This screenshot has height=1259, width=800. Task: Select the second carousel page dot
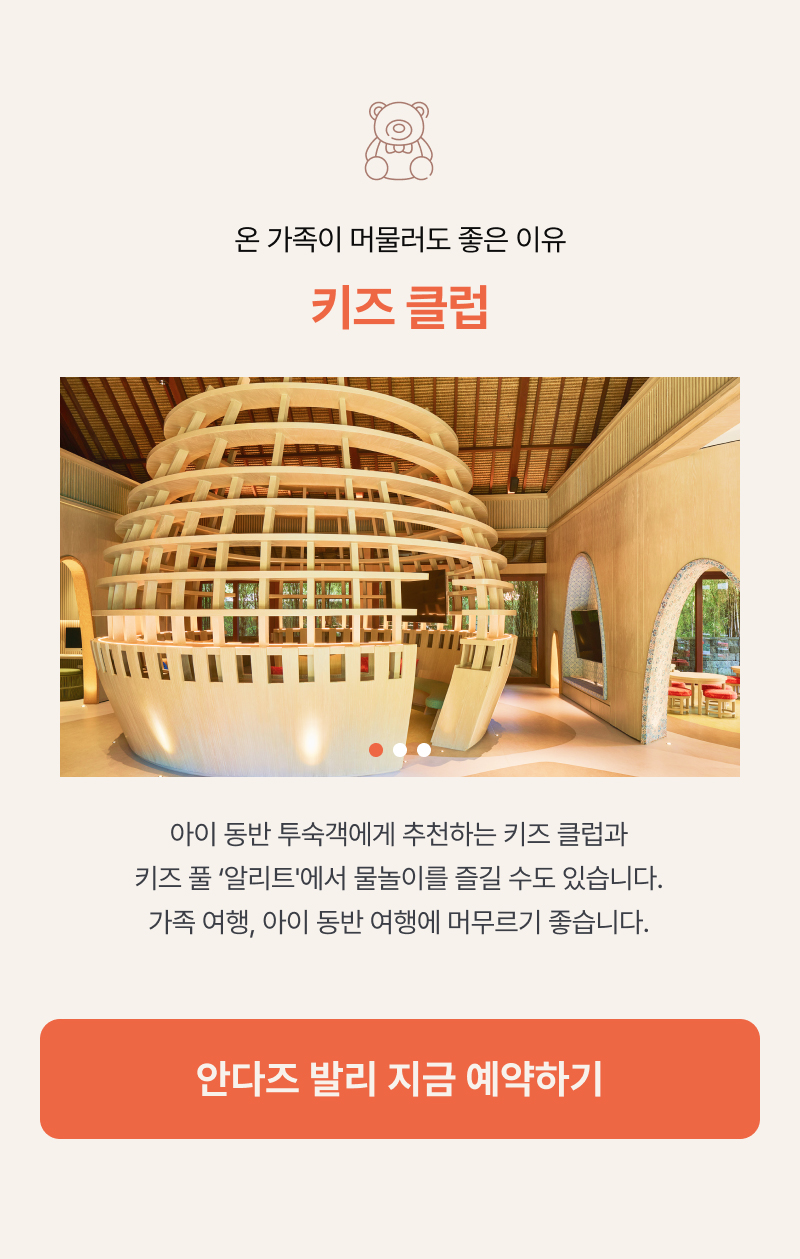point(400,750)
